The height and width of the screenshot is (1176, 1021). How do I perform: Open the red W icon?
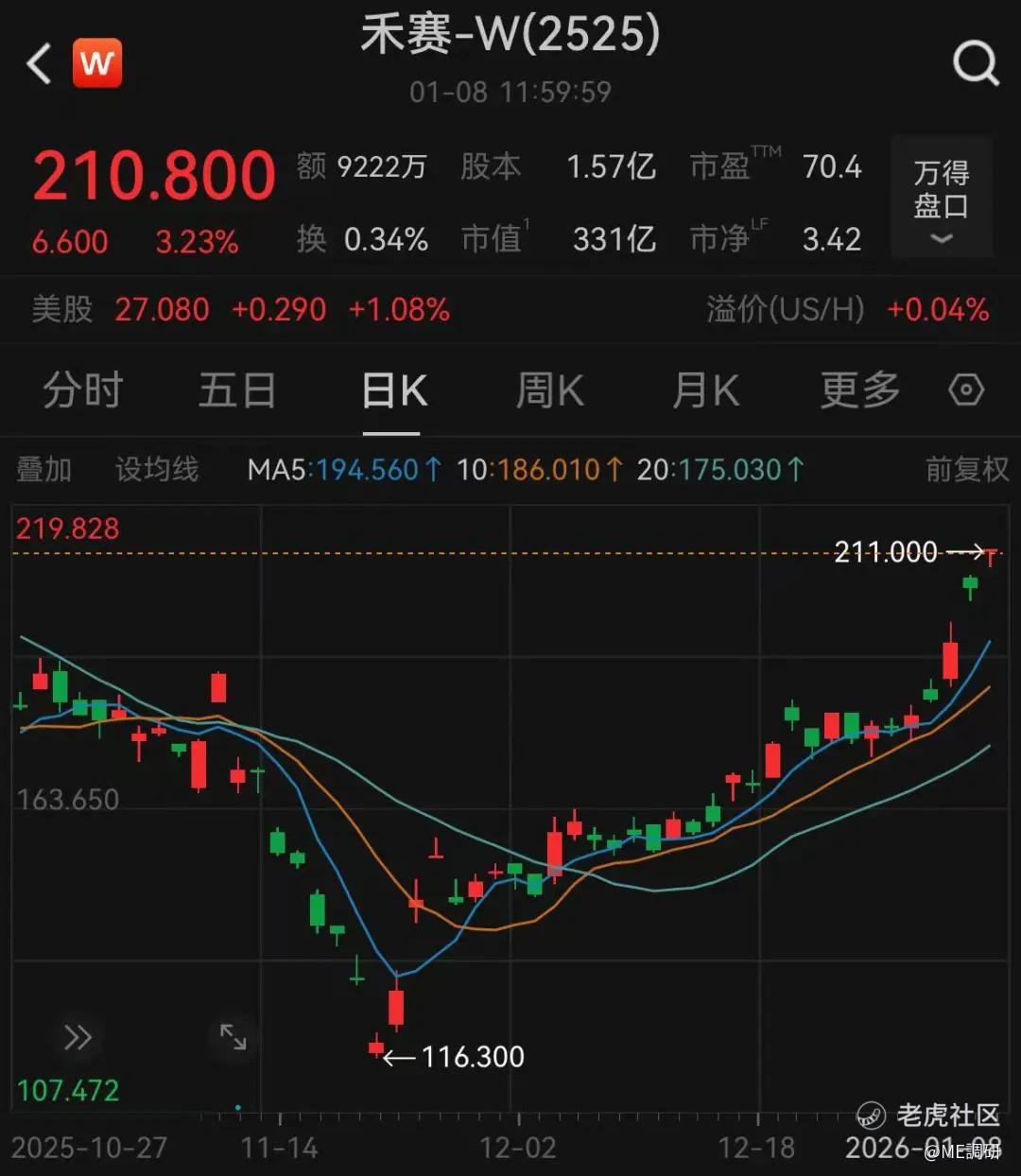(97, 63)
